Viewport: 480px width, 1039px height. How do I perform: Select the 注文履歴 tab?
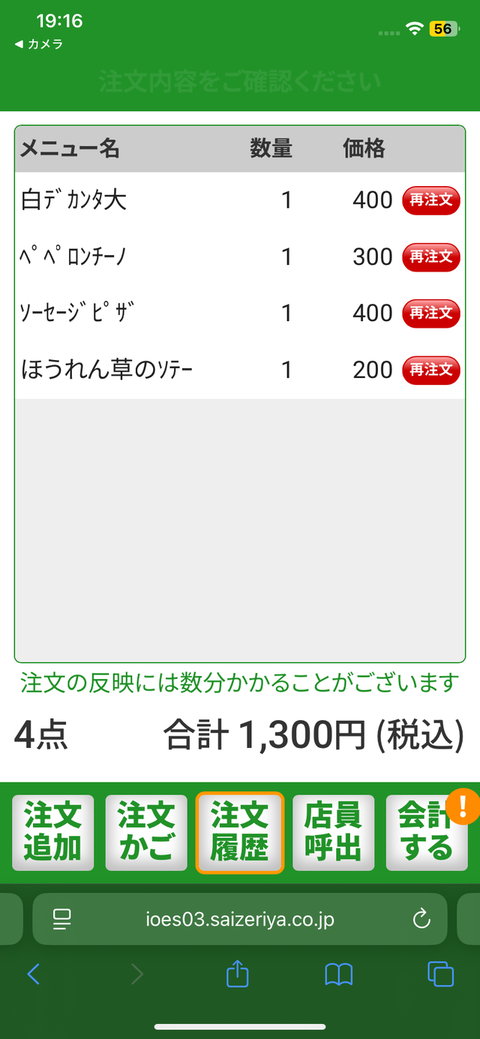240,832
